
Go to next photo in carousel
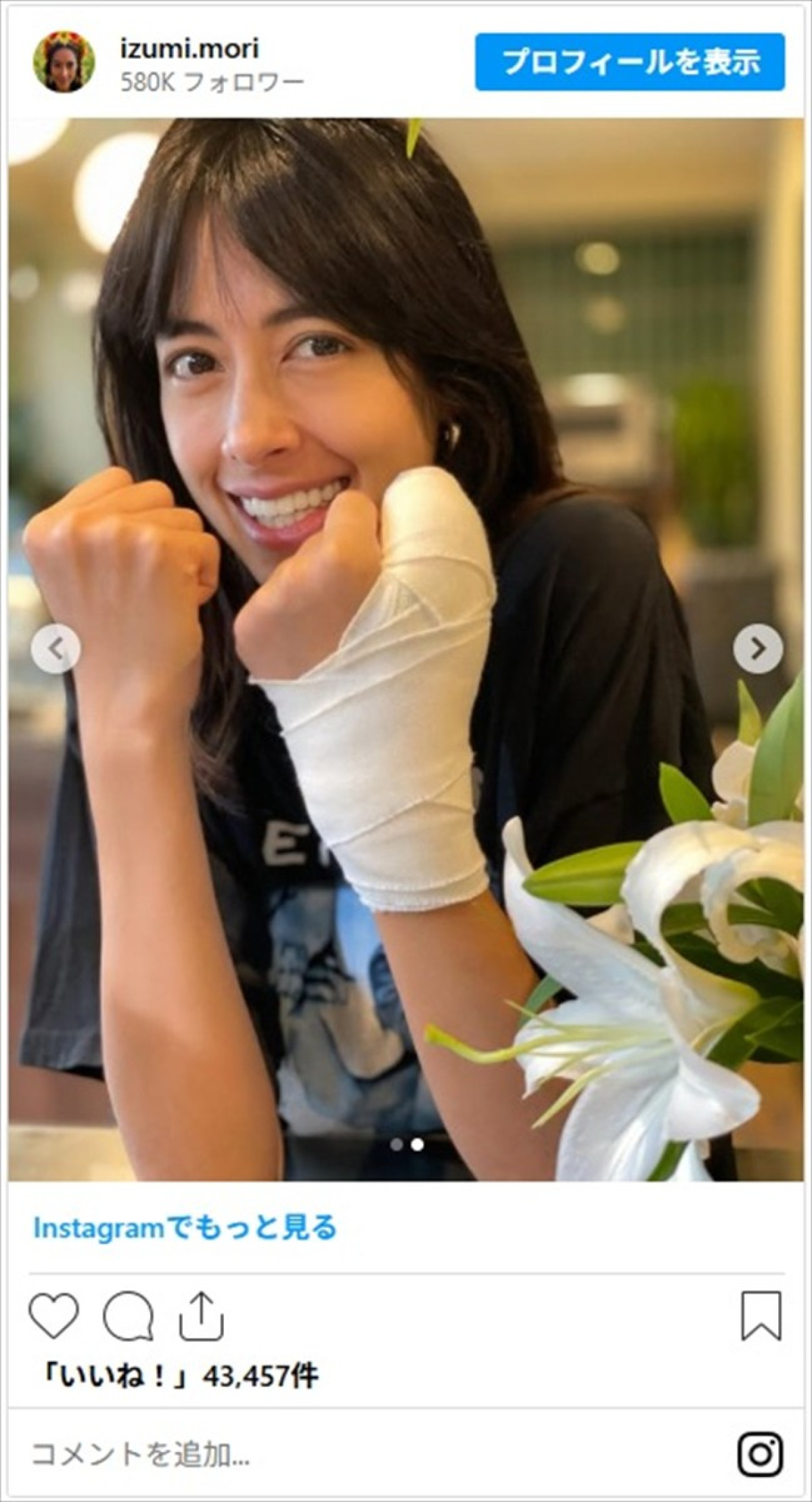point(758,648)
